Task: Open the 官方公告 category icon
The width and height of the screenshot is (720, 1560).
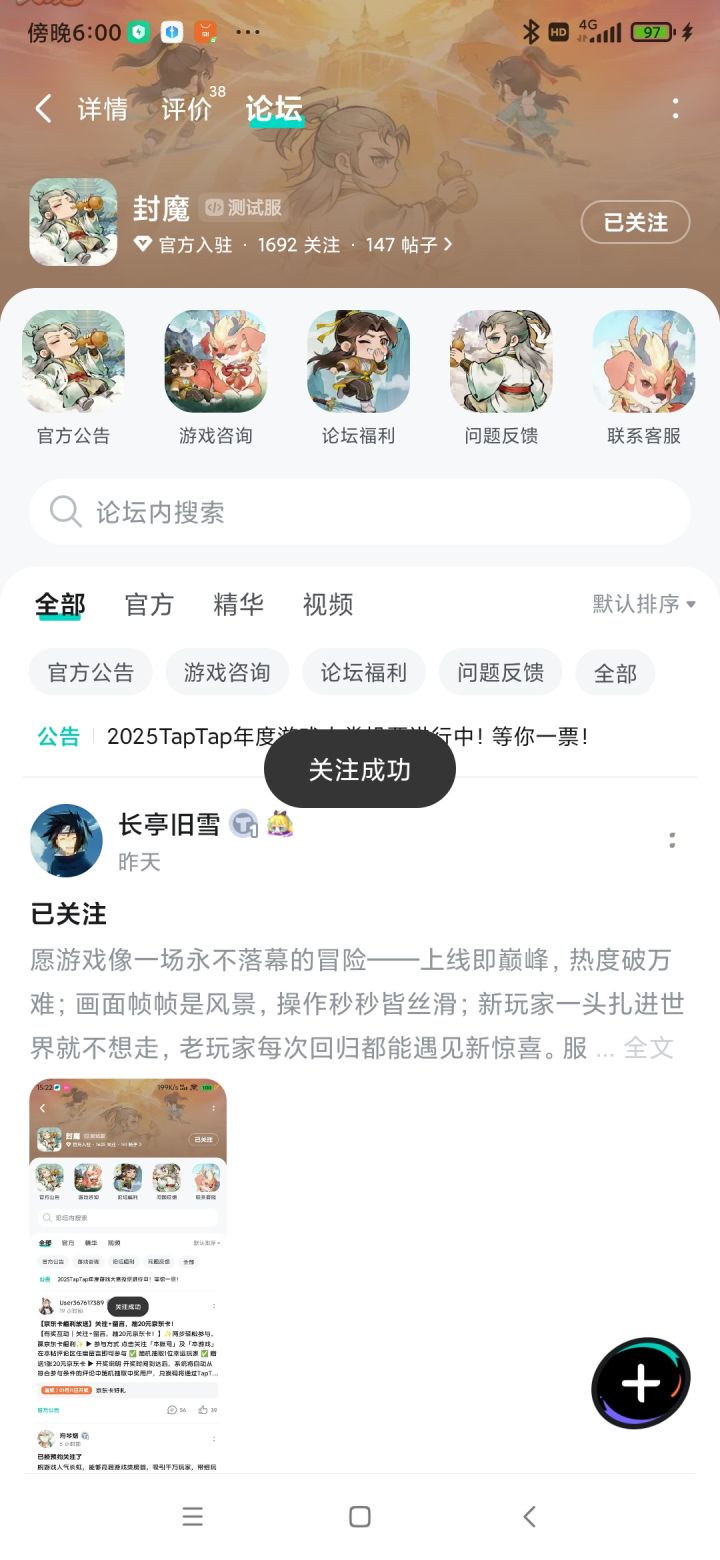Action: click(74, 375)
